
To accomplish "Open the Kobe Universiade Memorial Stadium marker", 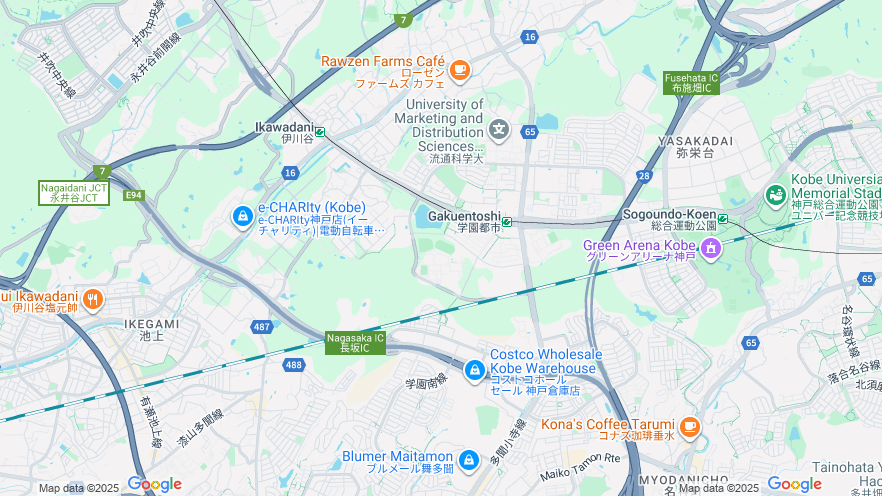I will [x=775, y=195].
